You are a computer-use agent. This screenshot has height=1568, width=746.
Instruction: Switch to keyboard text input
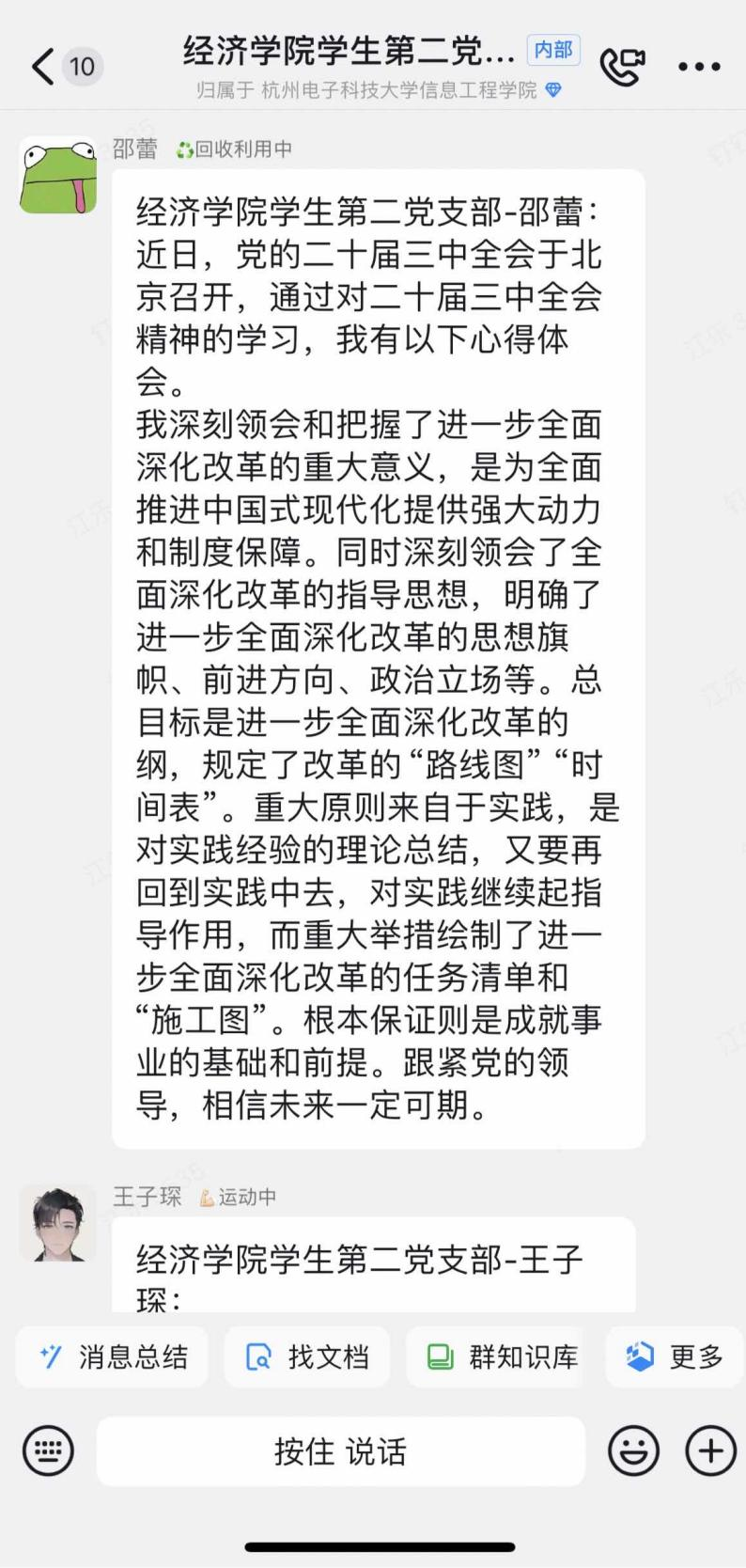pyautogui.click(x=48, y=1450)
